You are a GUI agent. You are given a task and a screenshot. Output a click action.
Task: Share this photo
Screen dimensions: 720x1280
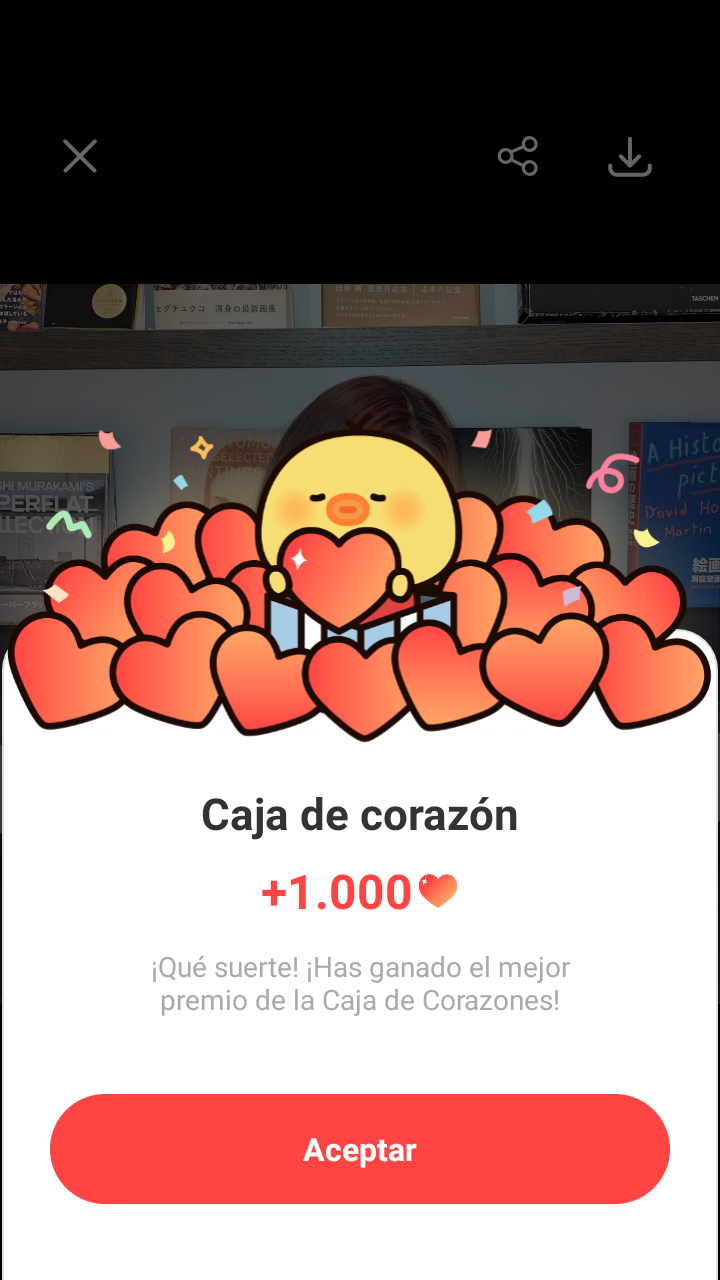click(x=518, y=157)
